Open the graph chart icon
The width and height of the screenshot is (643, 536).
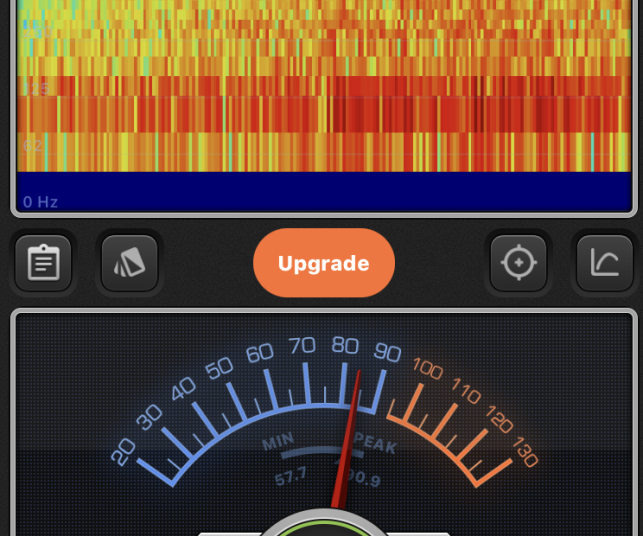tap(604, 263)
